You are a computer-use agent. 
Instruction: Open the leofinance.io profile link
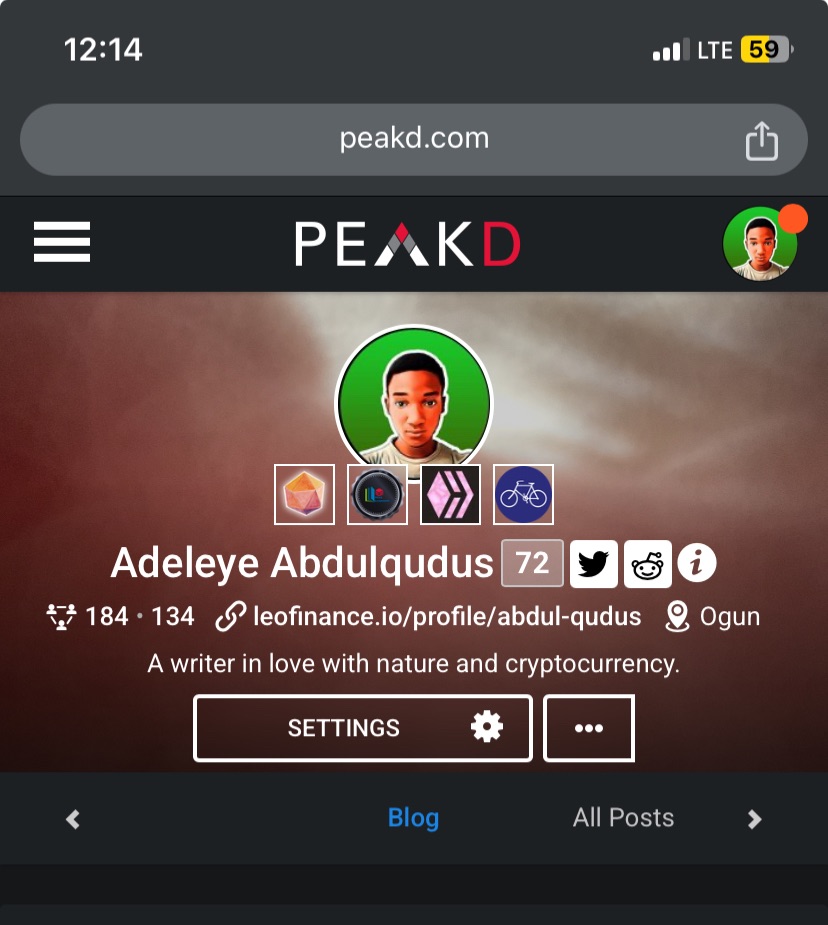tap(446, 617)
